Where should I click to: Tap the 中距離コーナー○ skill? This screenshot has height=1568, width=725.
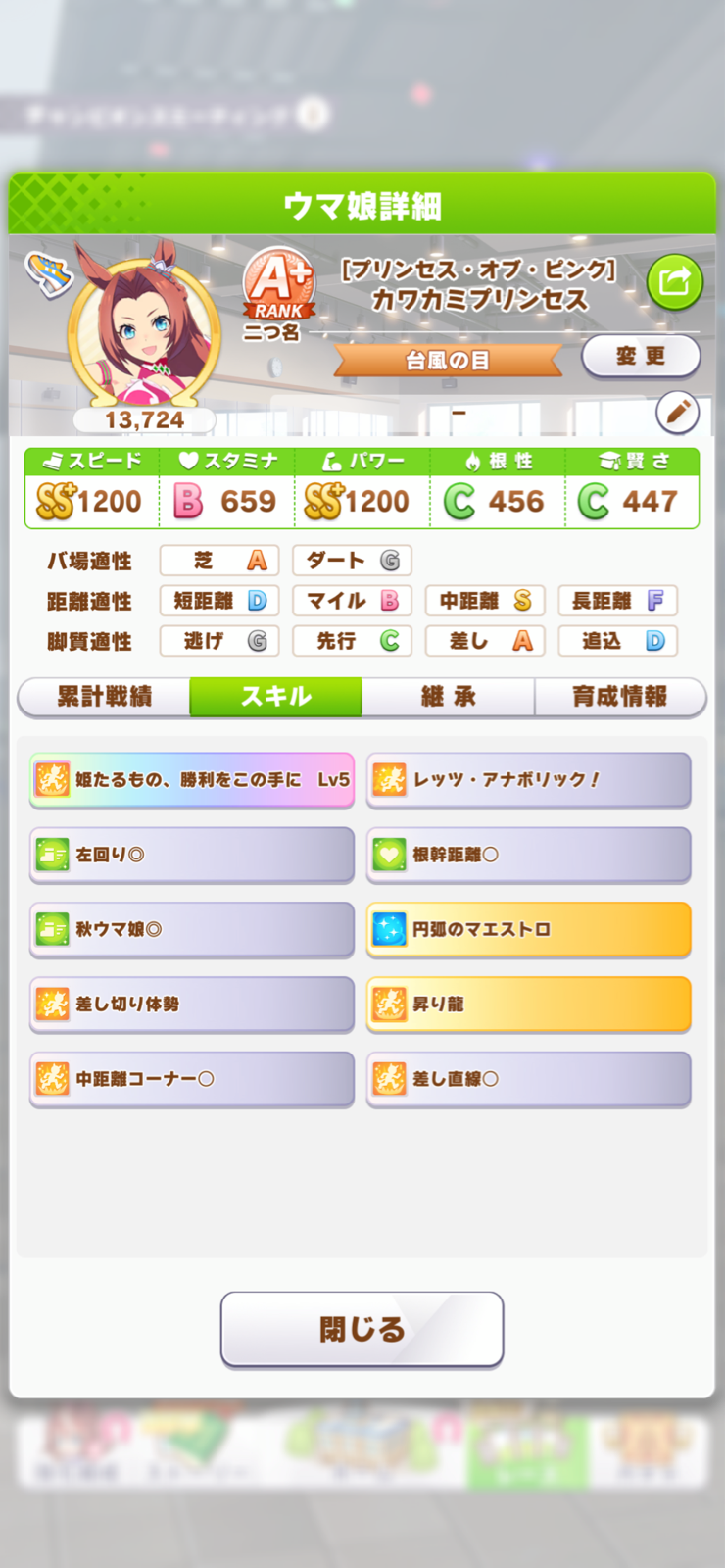pyautogui.click(x=192, y=1079)
